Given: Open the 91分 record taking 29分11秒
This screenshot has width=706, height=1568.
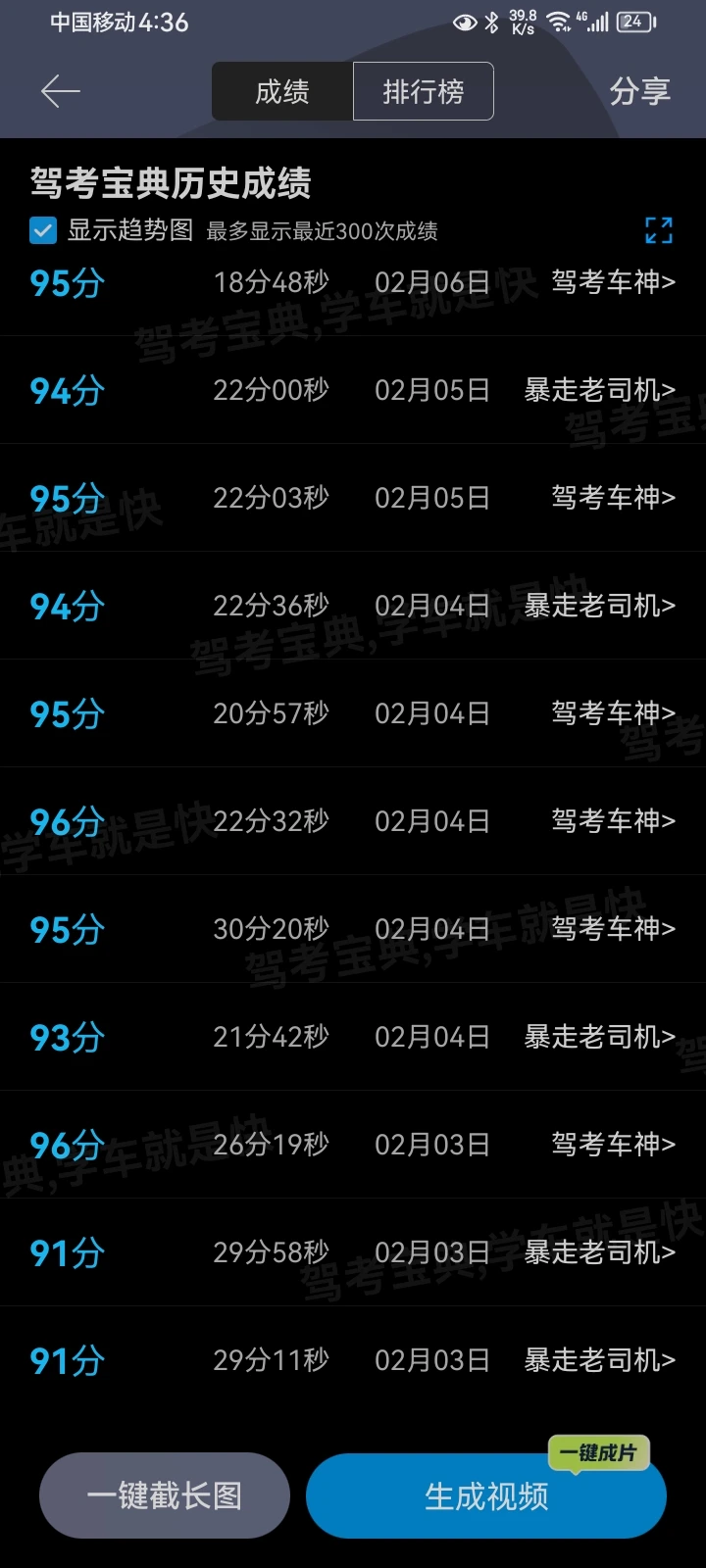Looking at the screenshot, I should pos(353,1360).
